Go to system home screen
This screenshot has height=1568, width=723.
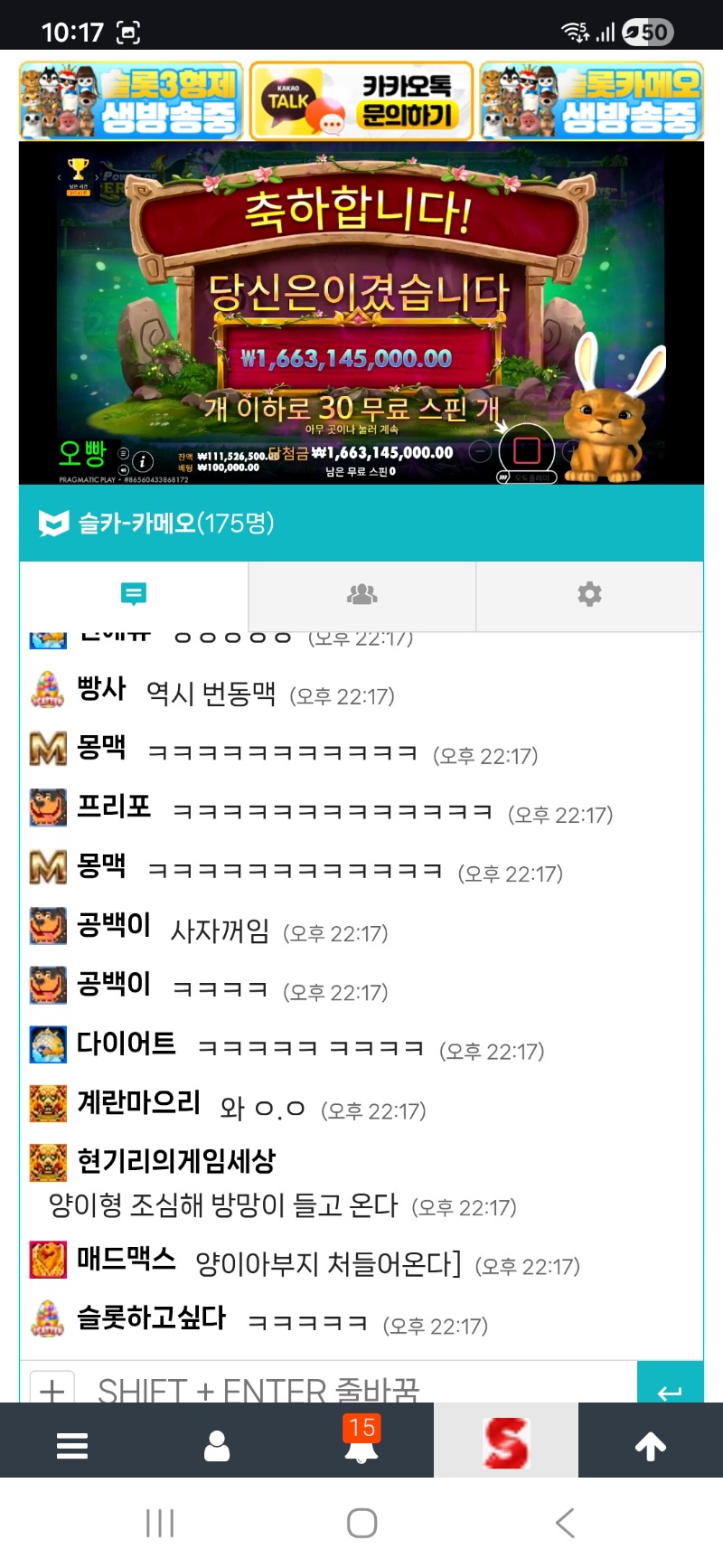[361, 1524]
